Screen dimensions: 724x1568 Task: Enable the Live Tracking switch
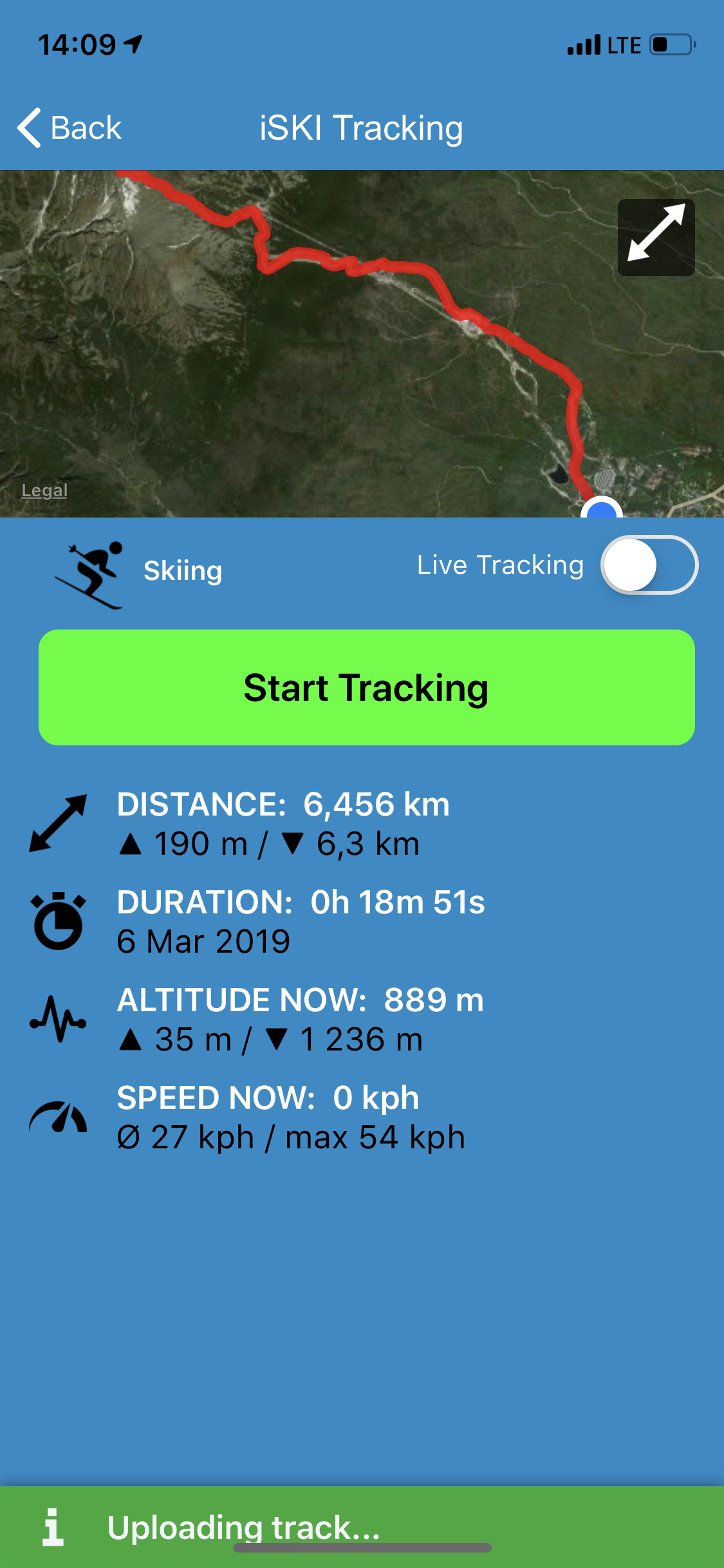(x=649, y=565)
